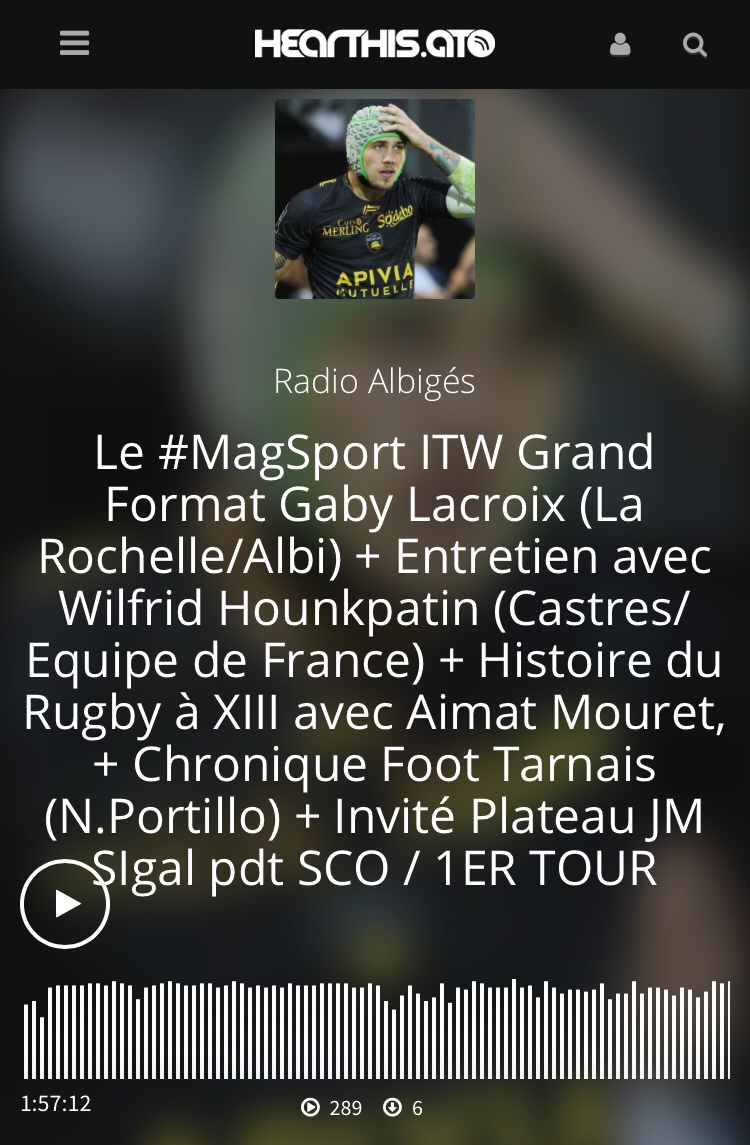Open the track cover thumbnail
This screenshot has height=1145, width=750.
tap(375, 198)
